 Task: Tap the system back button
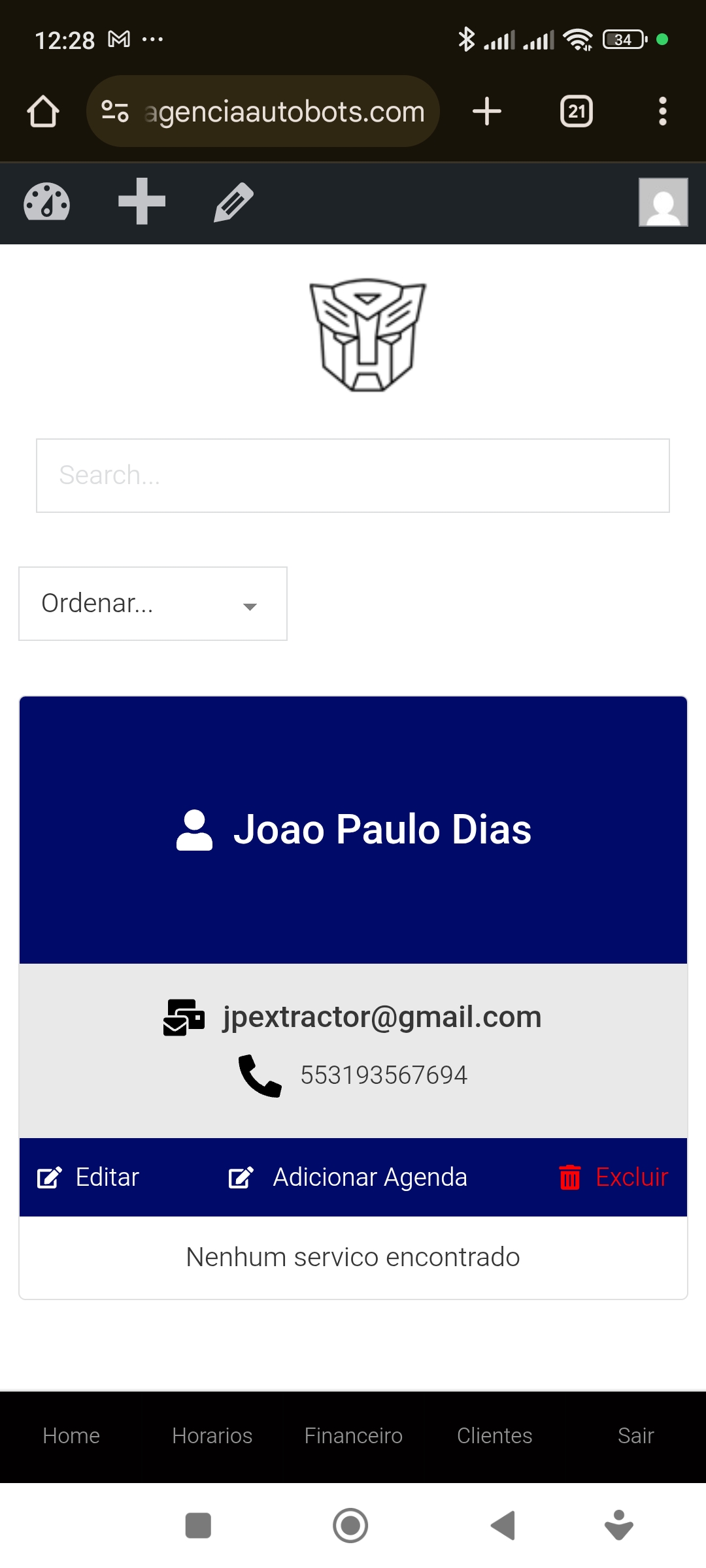[503, 1526]
